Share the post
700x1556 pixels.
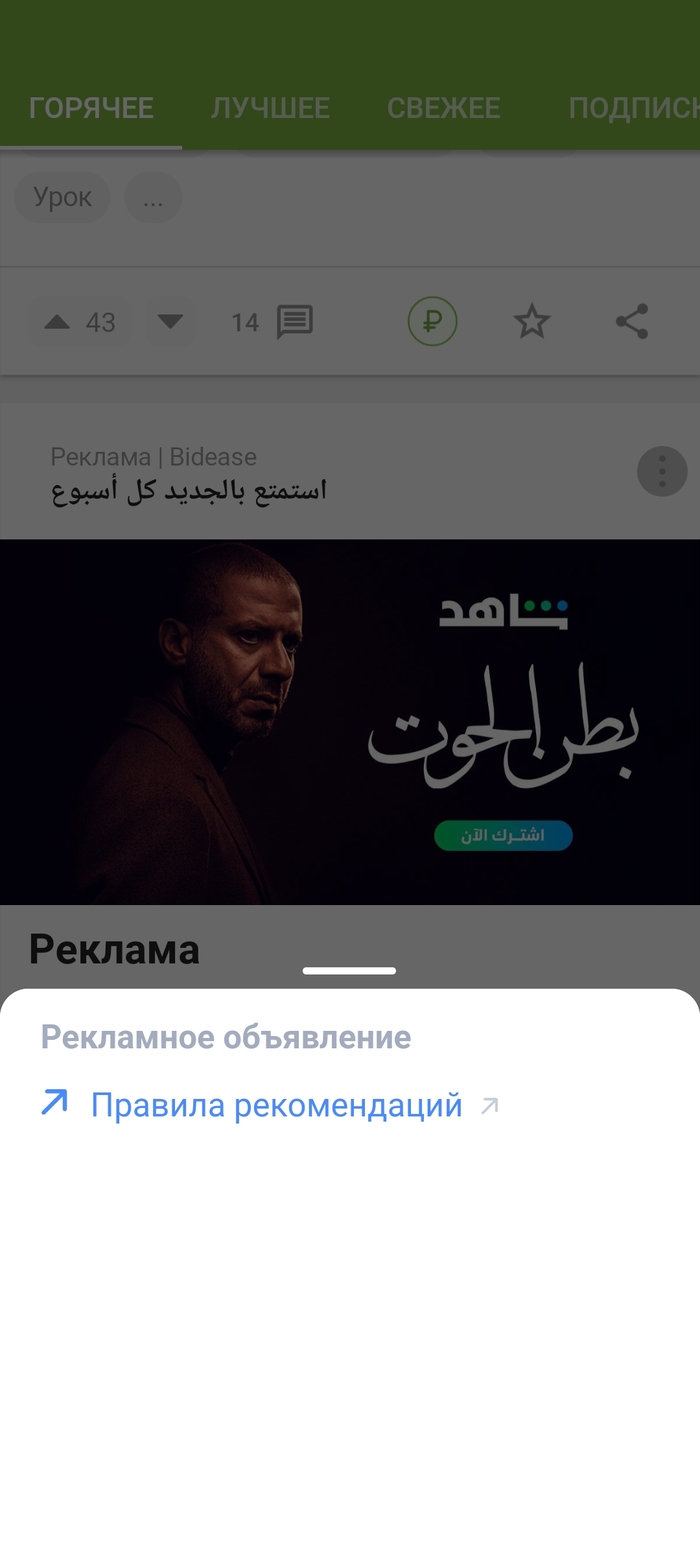pyautogui.click(x=631, y=322)
